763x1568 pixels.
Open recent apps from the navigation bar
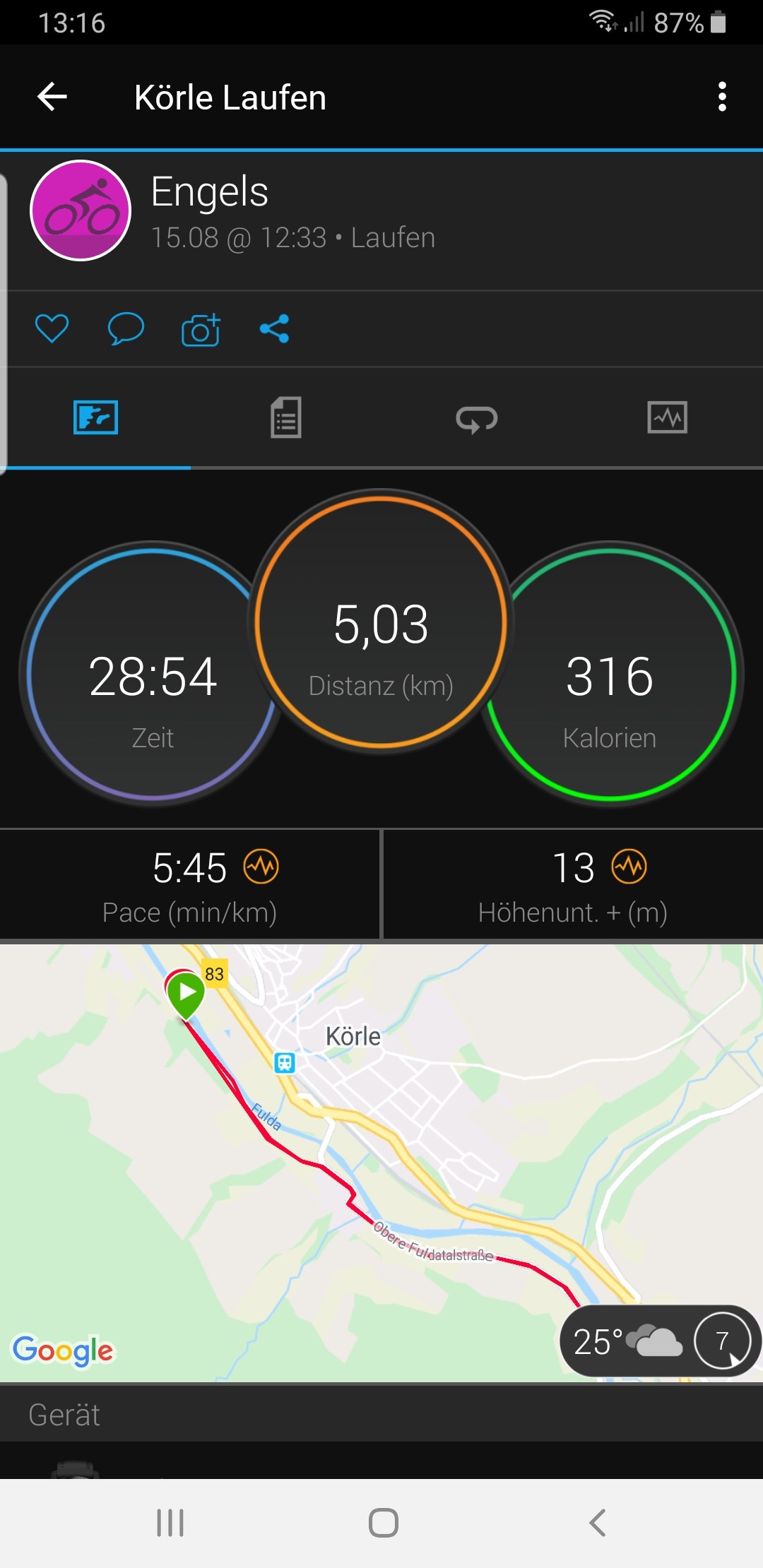(x=170, y=1523)
